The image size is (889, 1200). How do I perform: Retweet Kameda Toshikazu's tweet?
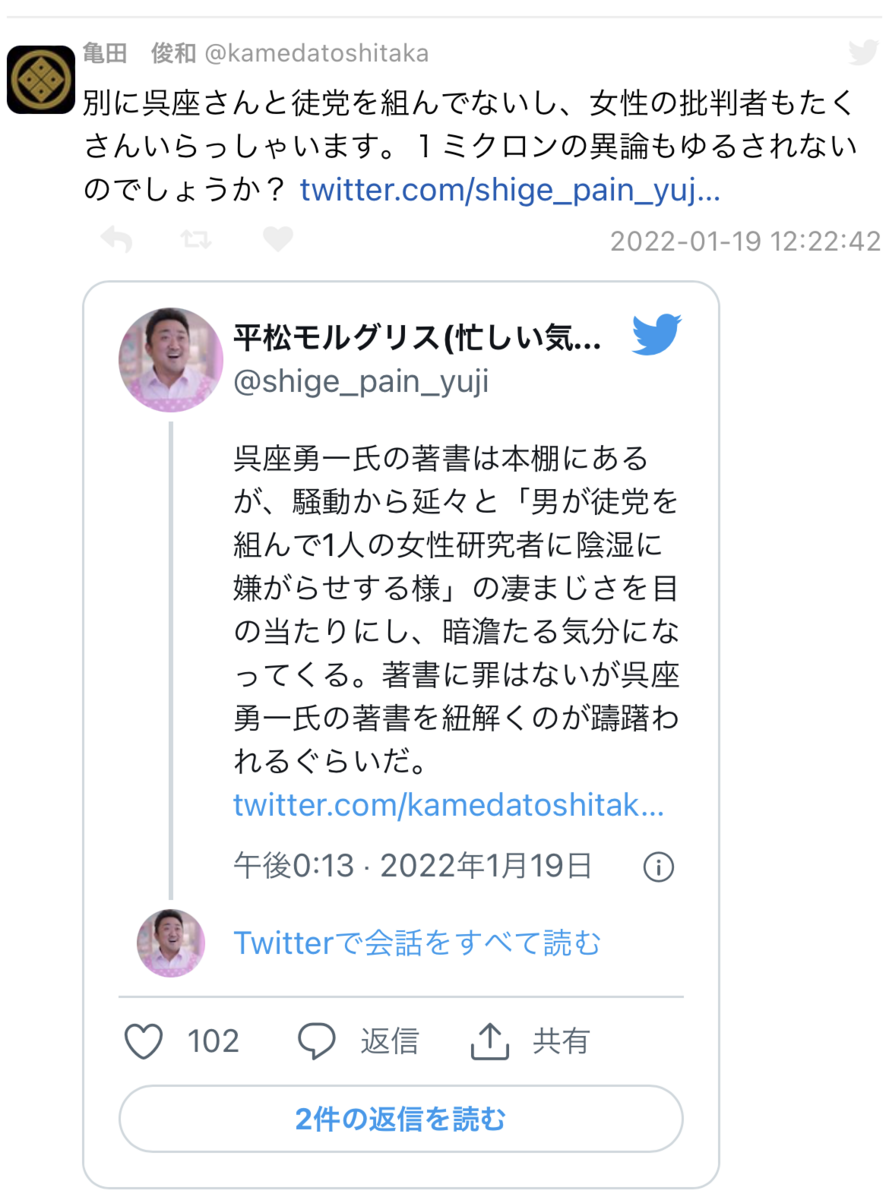coord(196,239)
